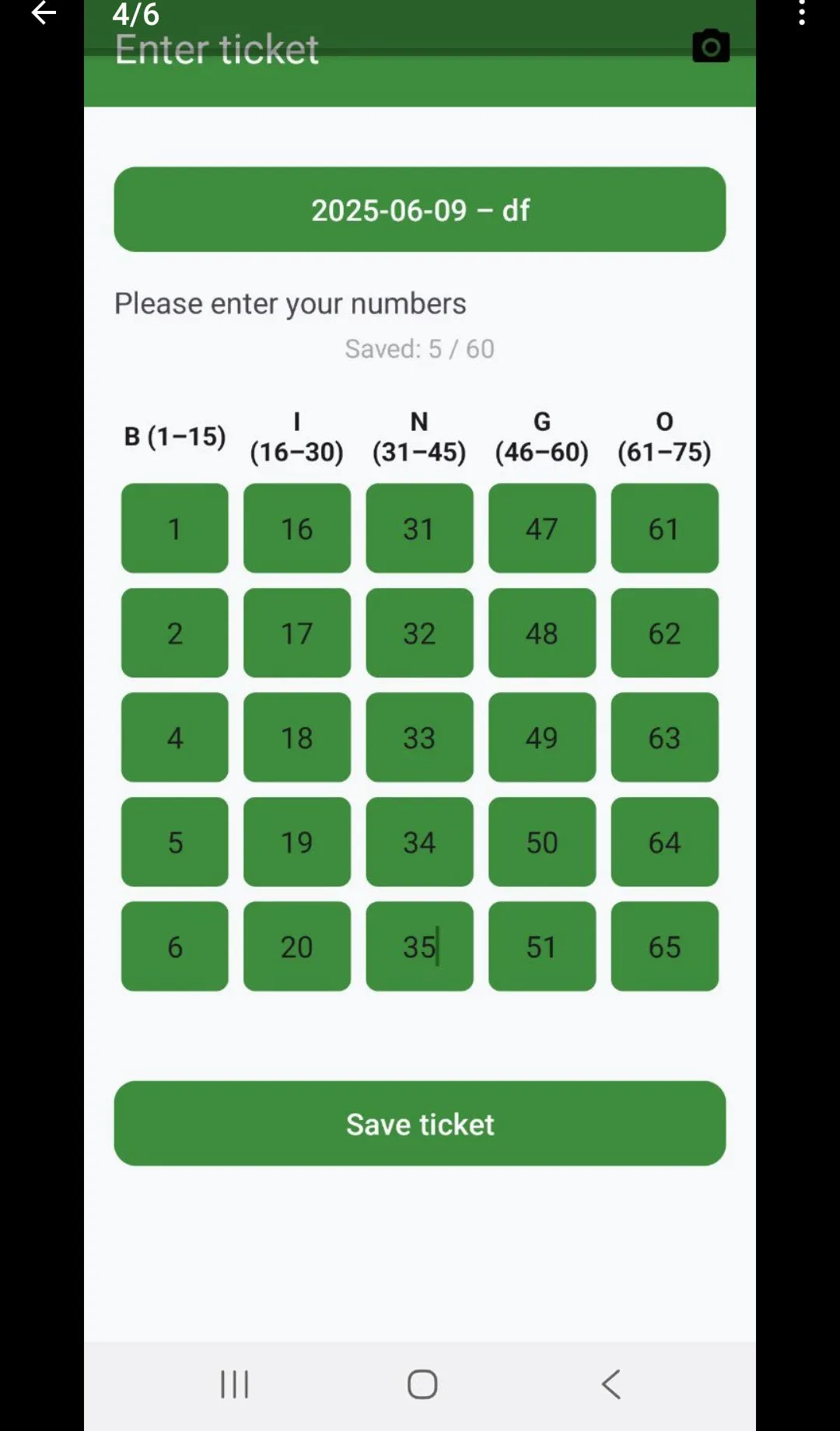Screen dimensions: 840x1431
Task: Open the camera to scan ticket
Action: tap(711, 47)
